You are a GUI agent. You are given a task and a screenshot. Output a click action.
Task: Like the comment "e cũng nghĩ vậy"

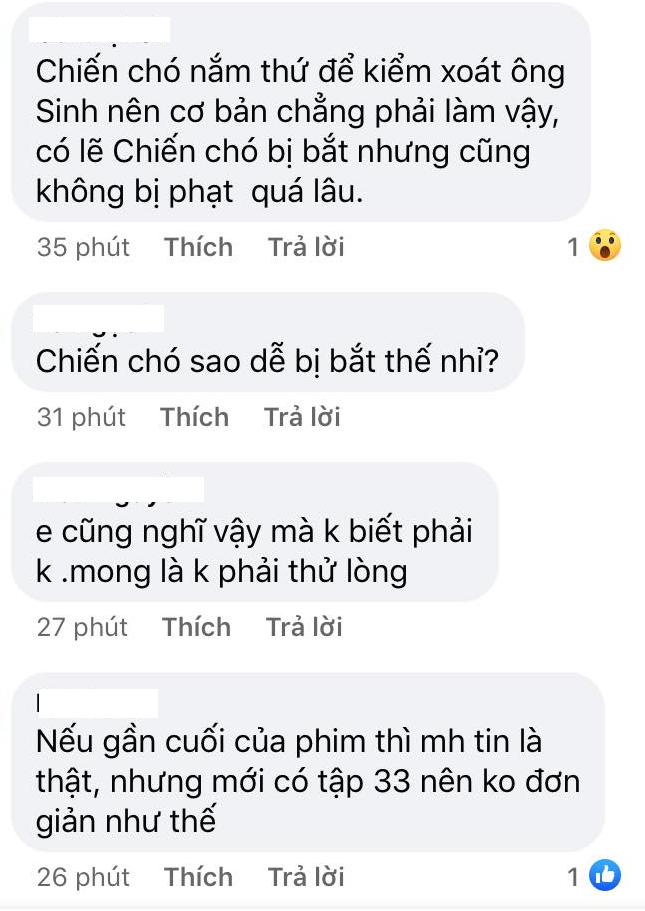pyautogui.click(x=196, y=627)
